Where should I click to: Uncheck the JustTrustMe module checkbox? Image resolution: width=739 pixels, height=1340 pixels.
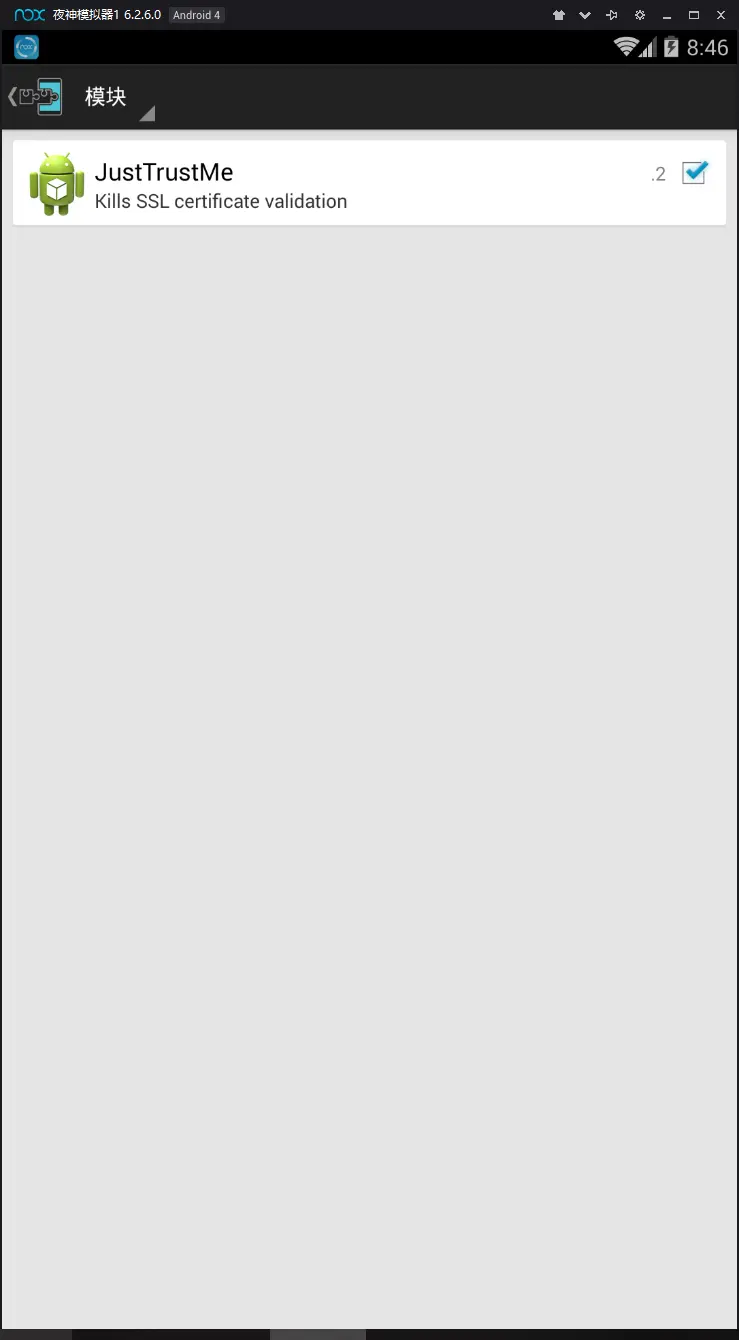(x=694, y=173)
